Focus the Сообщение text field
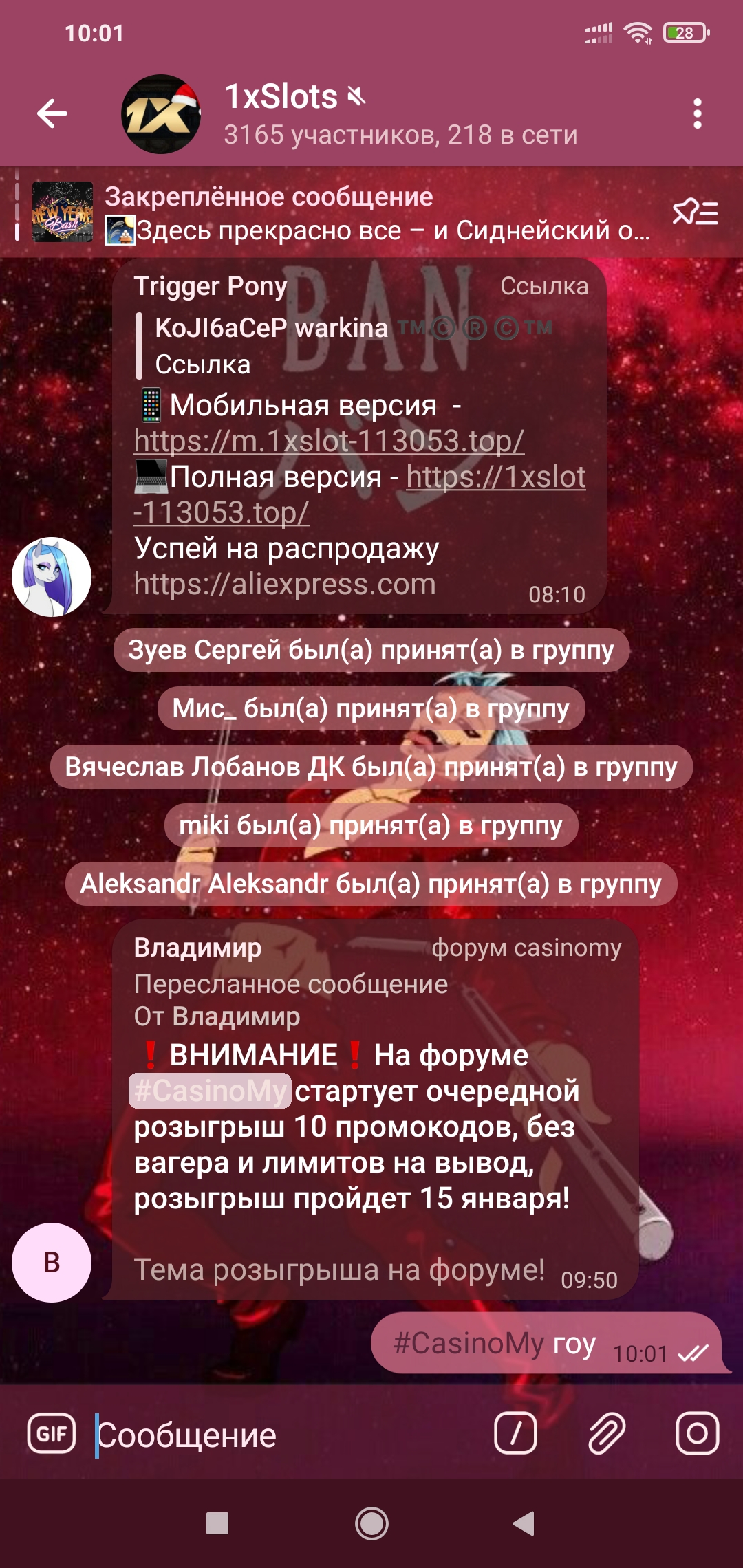Image resolution: width=743 pixels, height=1568 pixels. pos(289,1435)
